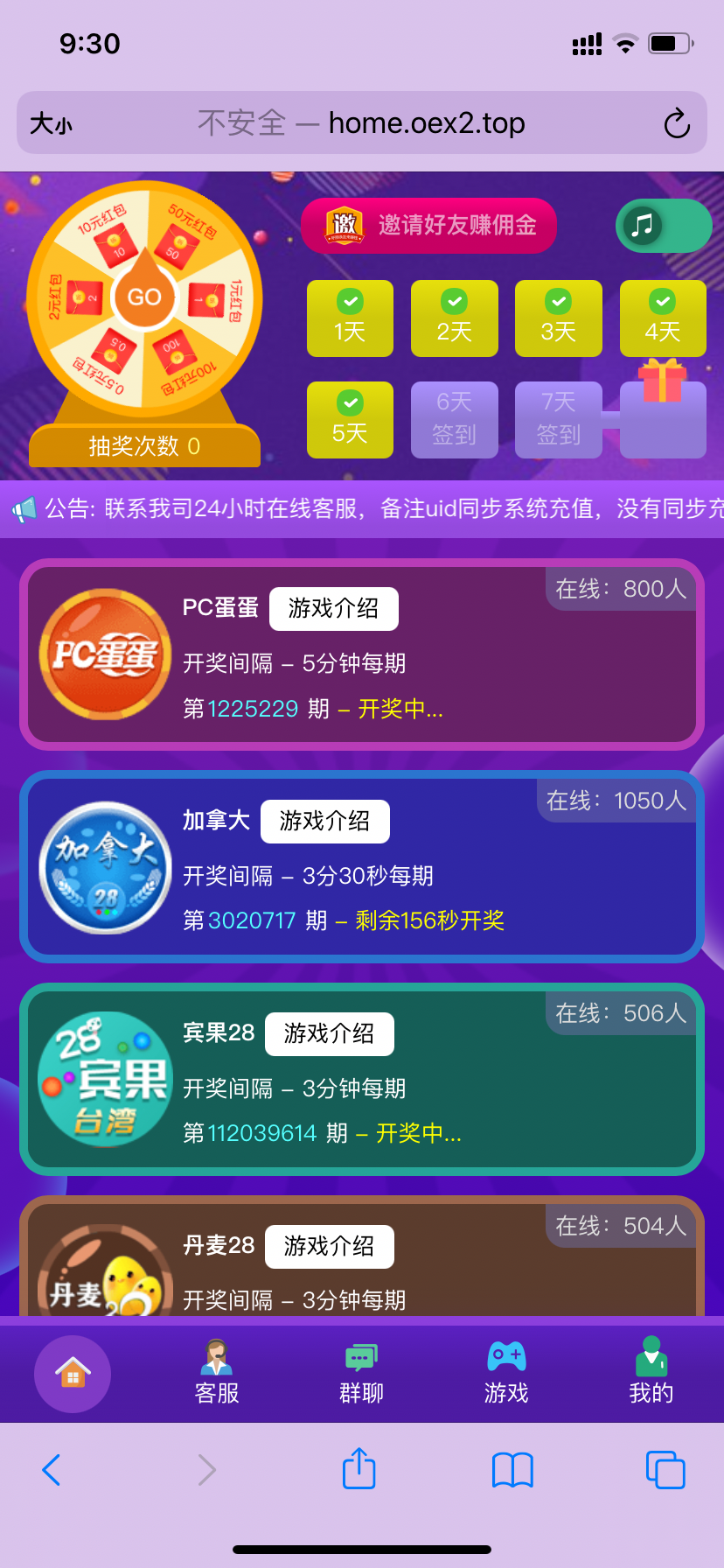Viewport: 724px width, 1568px height.
Task: Open Safari's share sheet
Action: [x=359, y=1469]
